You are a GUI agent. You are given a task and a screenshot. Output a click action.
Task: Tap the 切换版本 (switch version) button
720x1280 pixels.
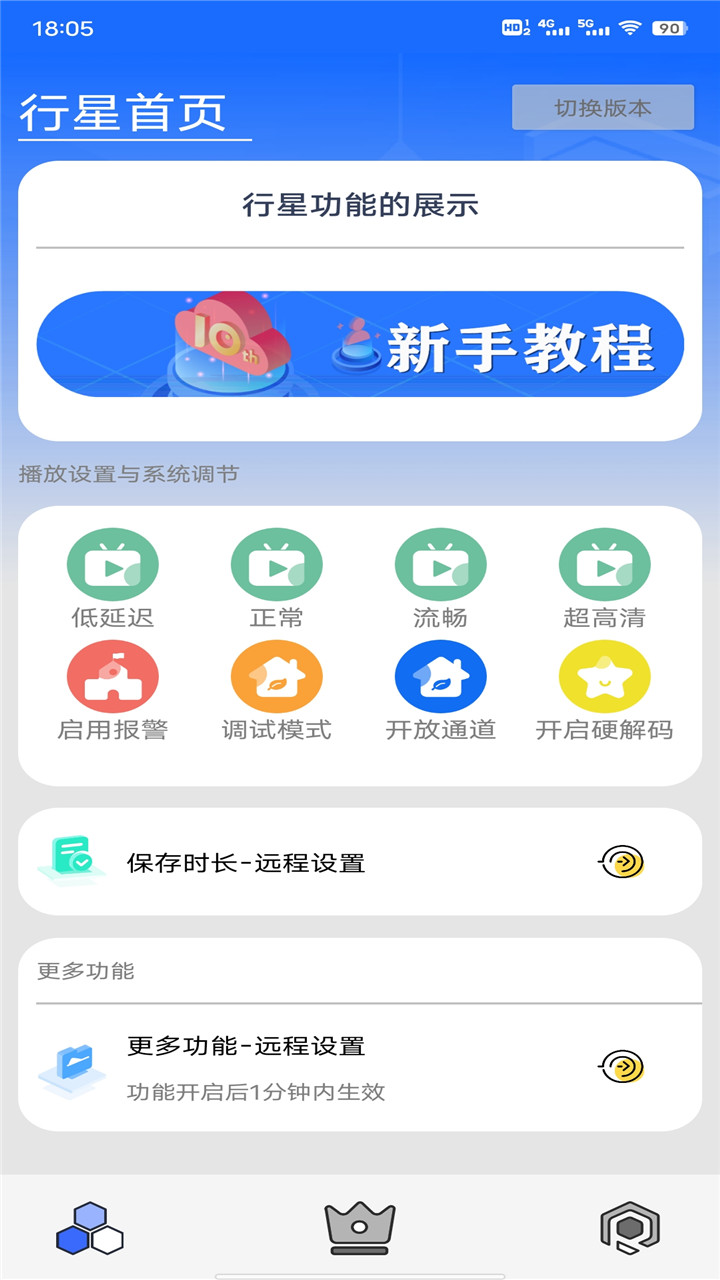point(600,108)
